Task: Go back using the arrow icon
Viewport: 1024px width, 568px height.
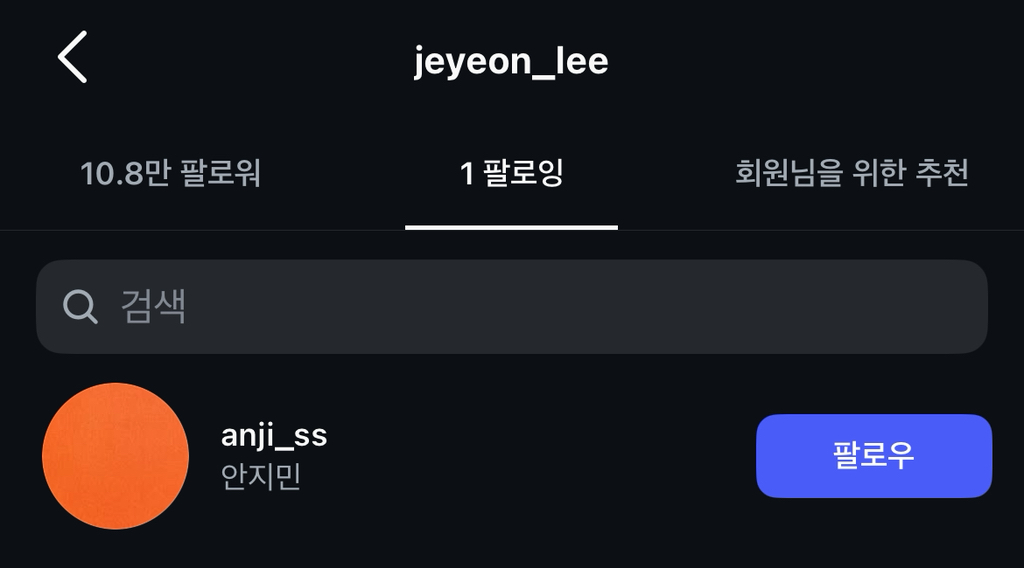Action: (72, 57)
